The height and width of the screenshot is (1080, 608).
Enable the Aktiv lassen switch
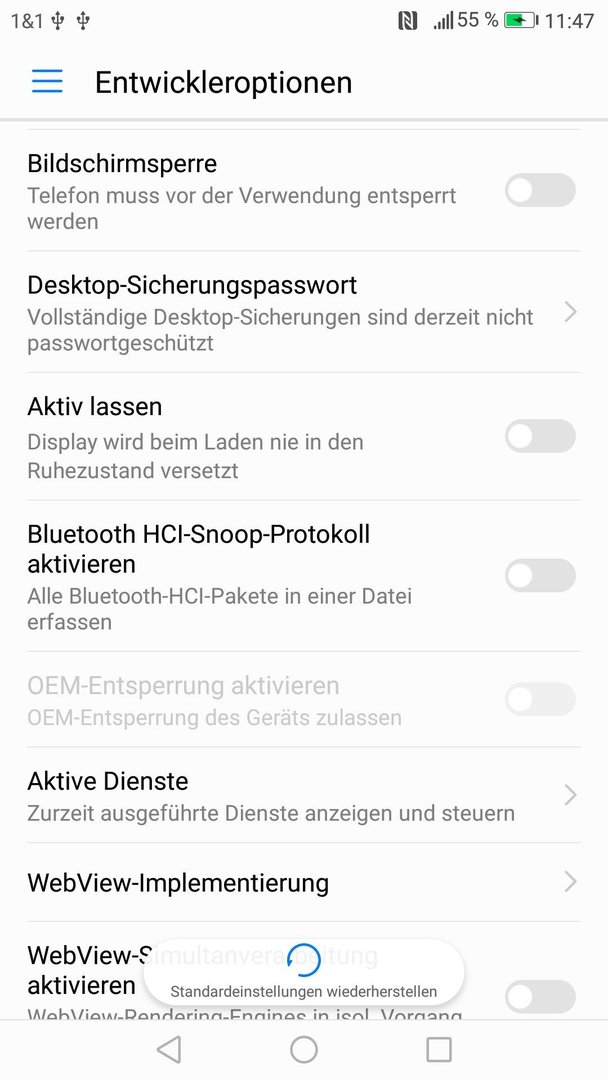click(x=541, y=436)
